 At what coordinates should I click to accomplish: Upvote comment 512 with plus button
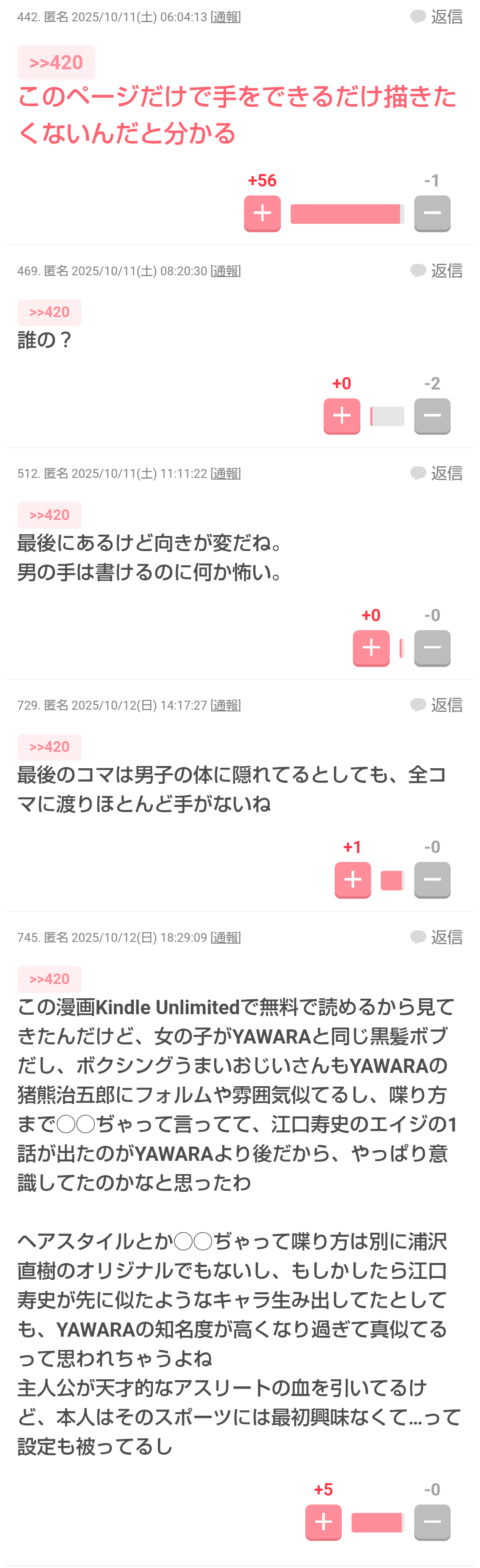[x=371, y=647]
